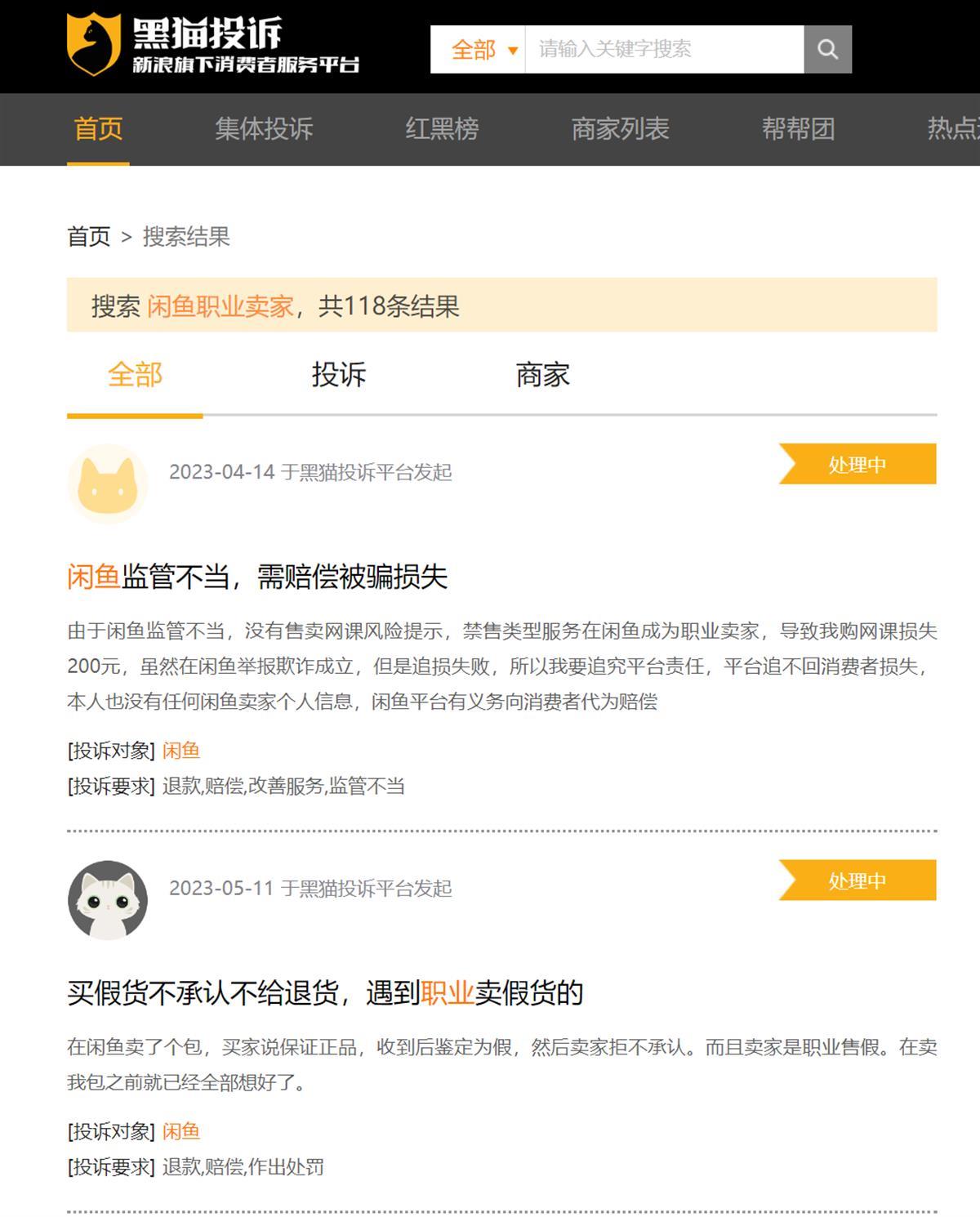Screen dimensions: 980x1217
Task: Tap the magnifier search button
Action: click(x=827, y=49)
